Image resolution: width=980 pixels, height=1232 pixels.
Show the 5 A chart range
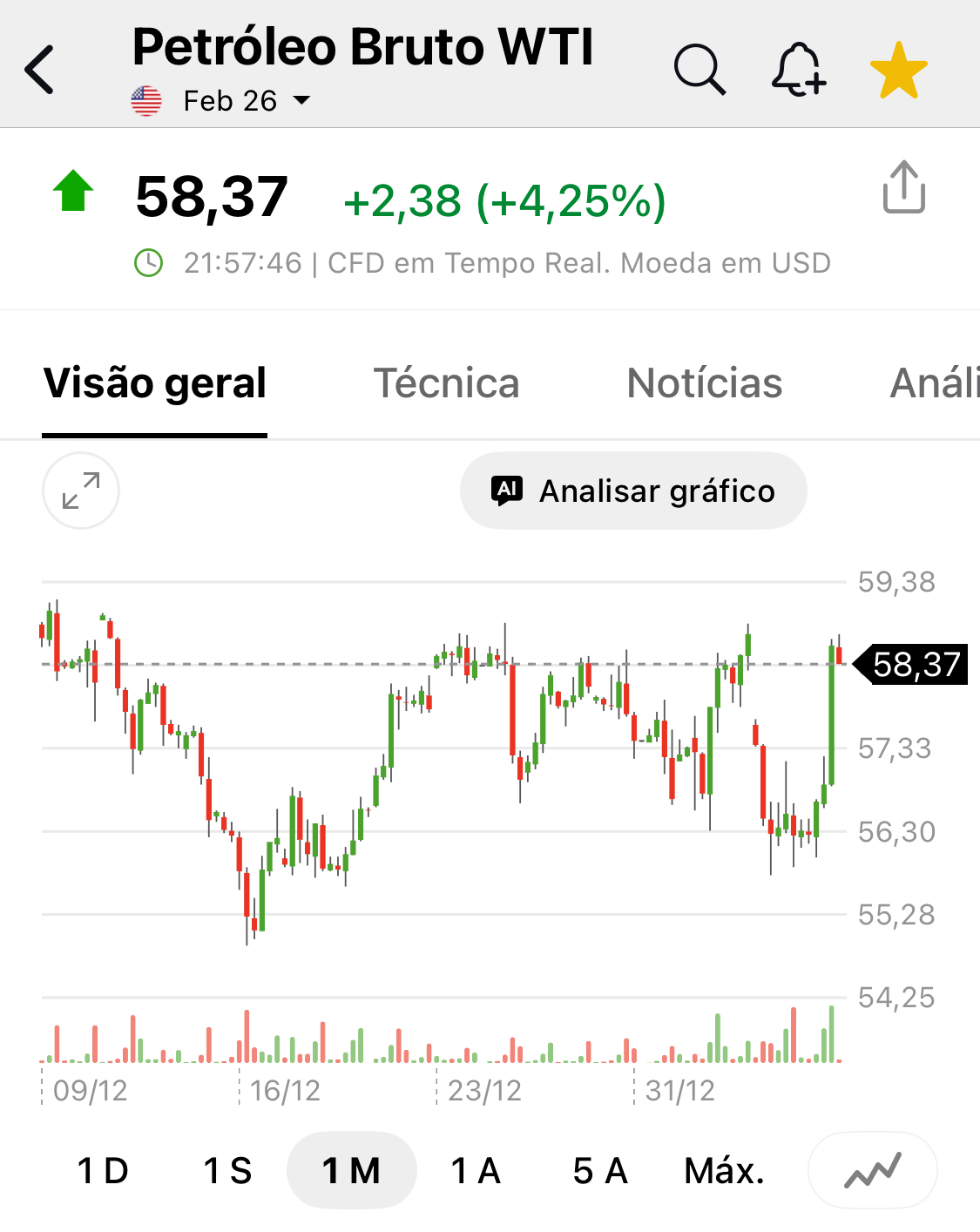click(600, 1171)
